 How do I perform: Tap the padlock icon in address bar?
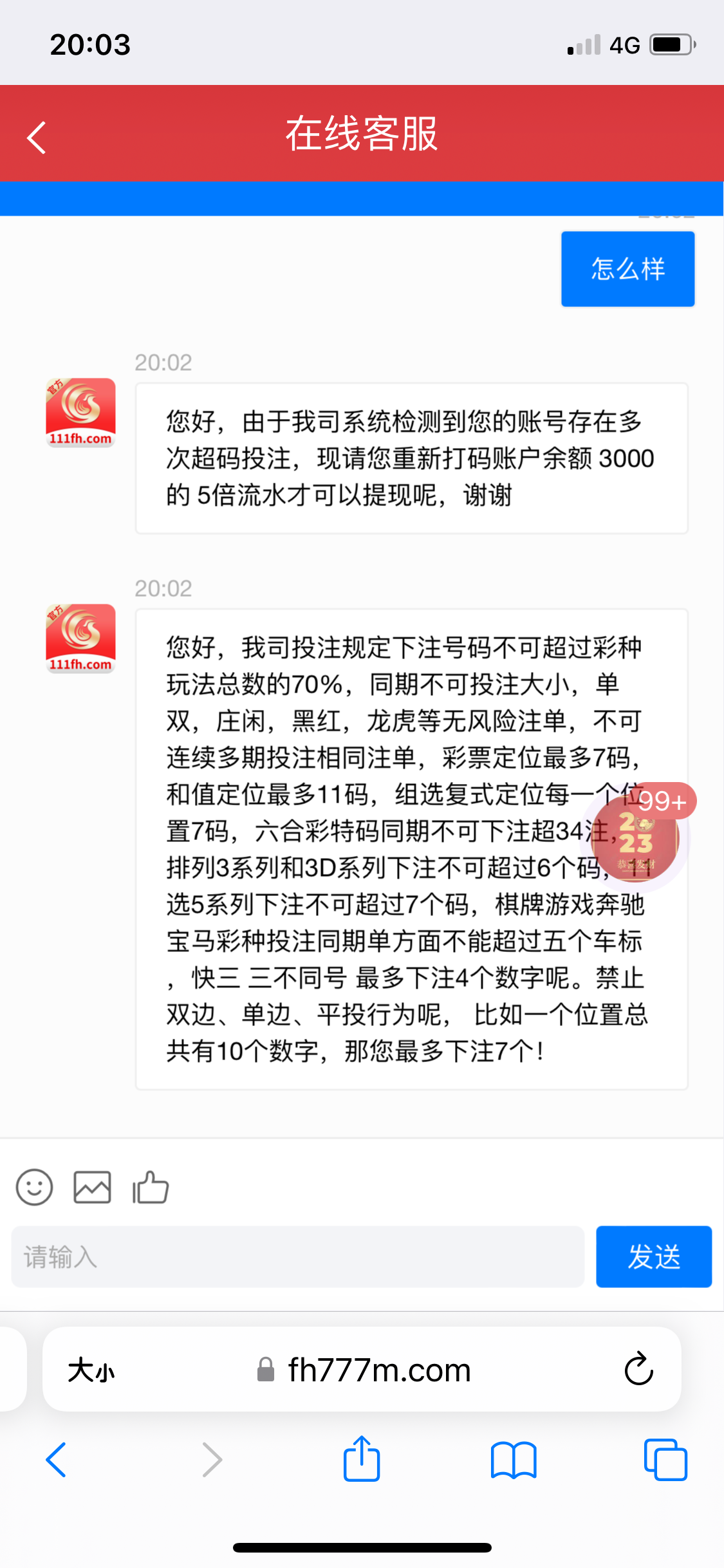[x=265, y=1370]
